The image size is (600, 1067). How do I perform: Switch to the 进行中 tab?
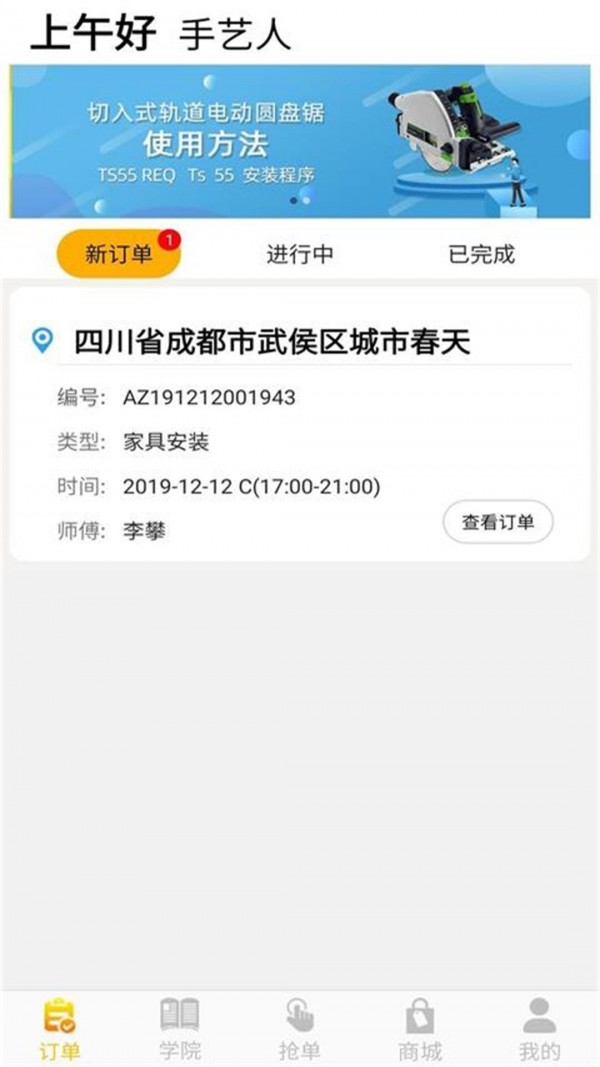pyautogui.click(x=299, y=254)
